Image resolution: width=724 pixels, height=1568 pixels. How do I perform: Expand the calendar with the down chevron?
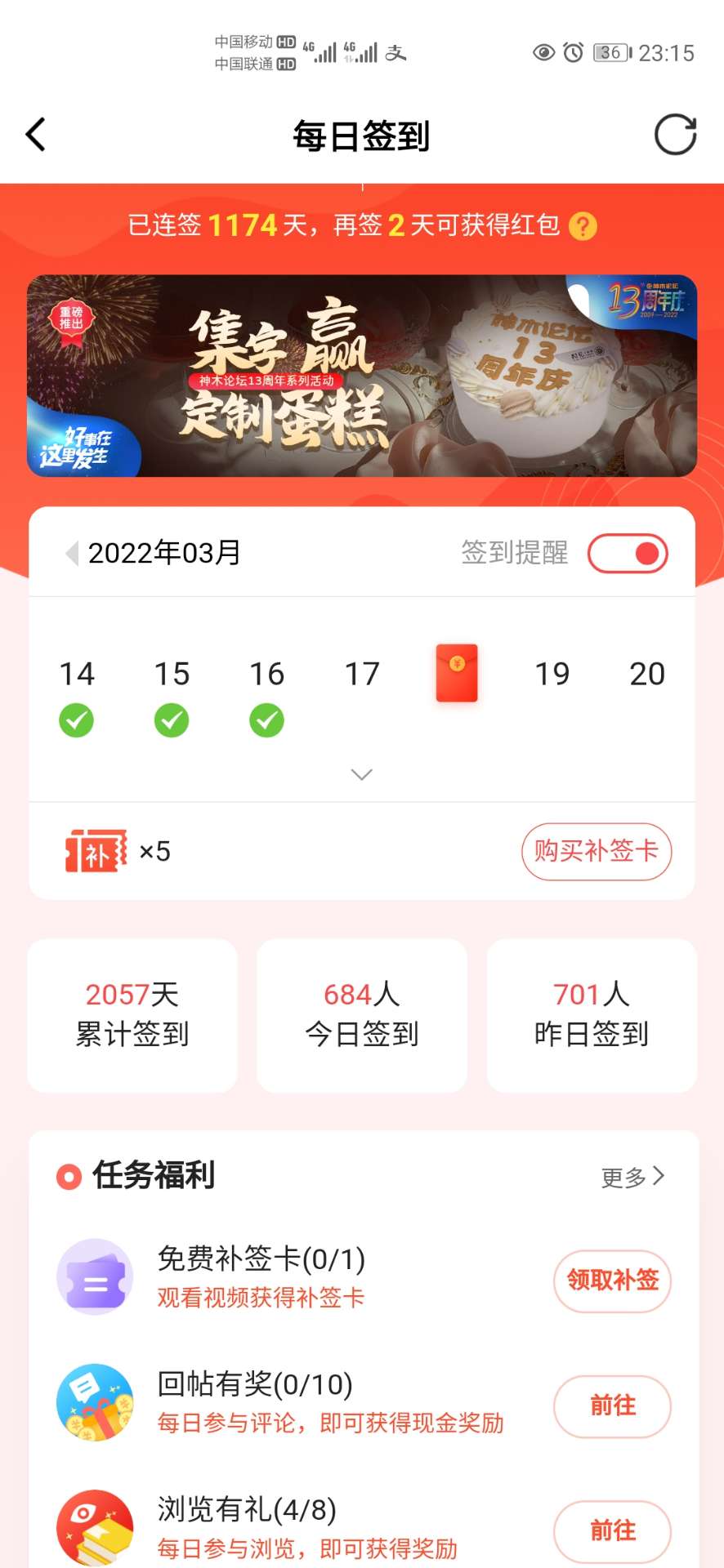pos(361,773)
